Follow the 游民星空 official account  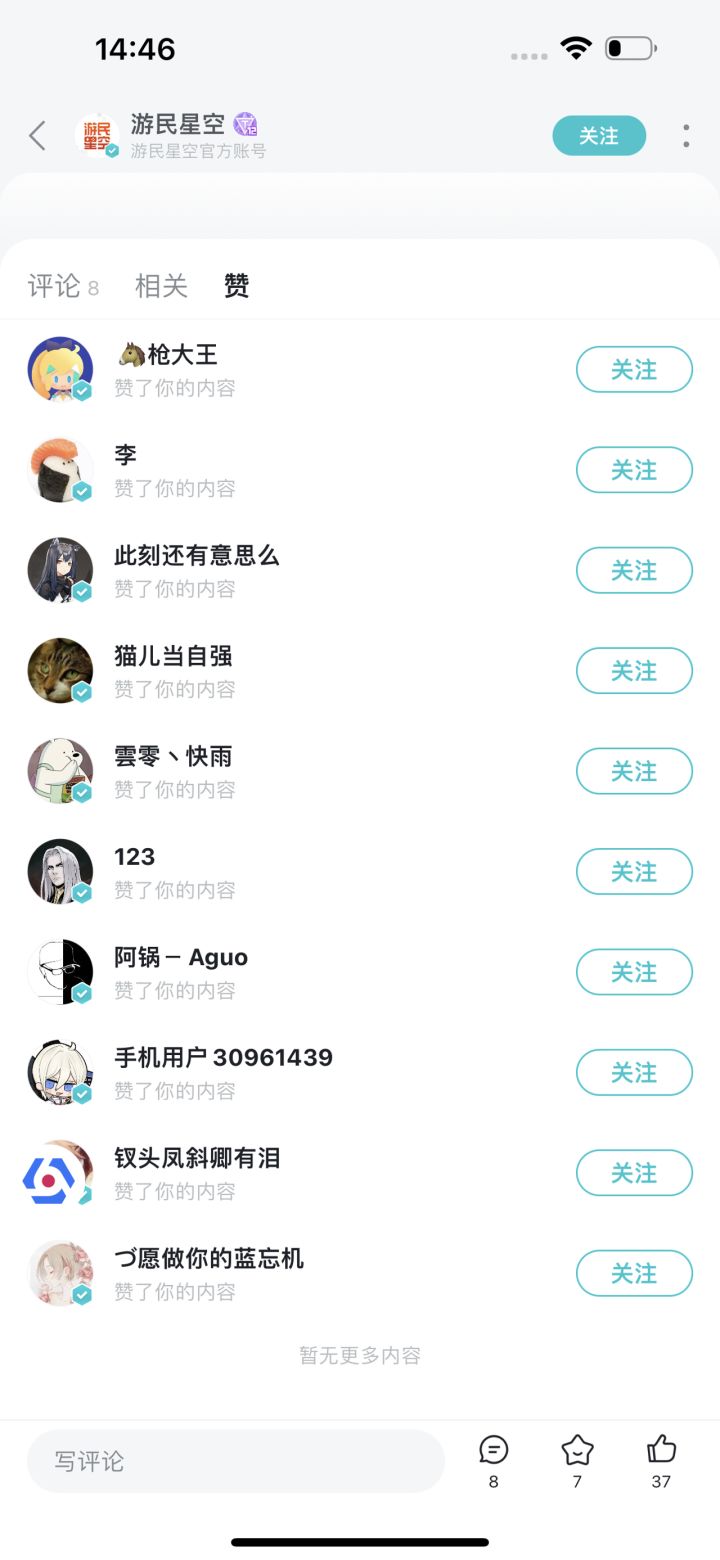599,136
